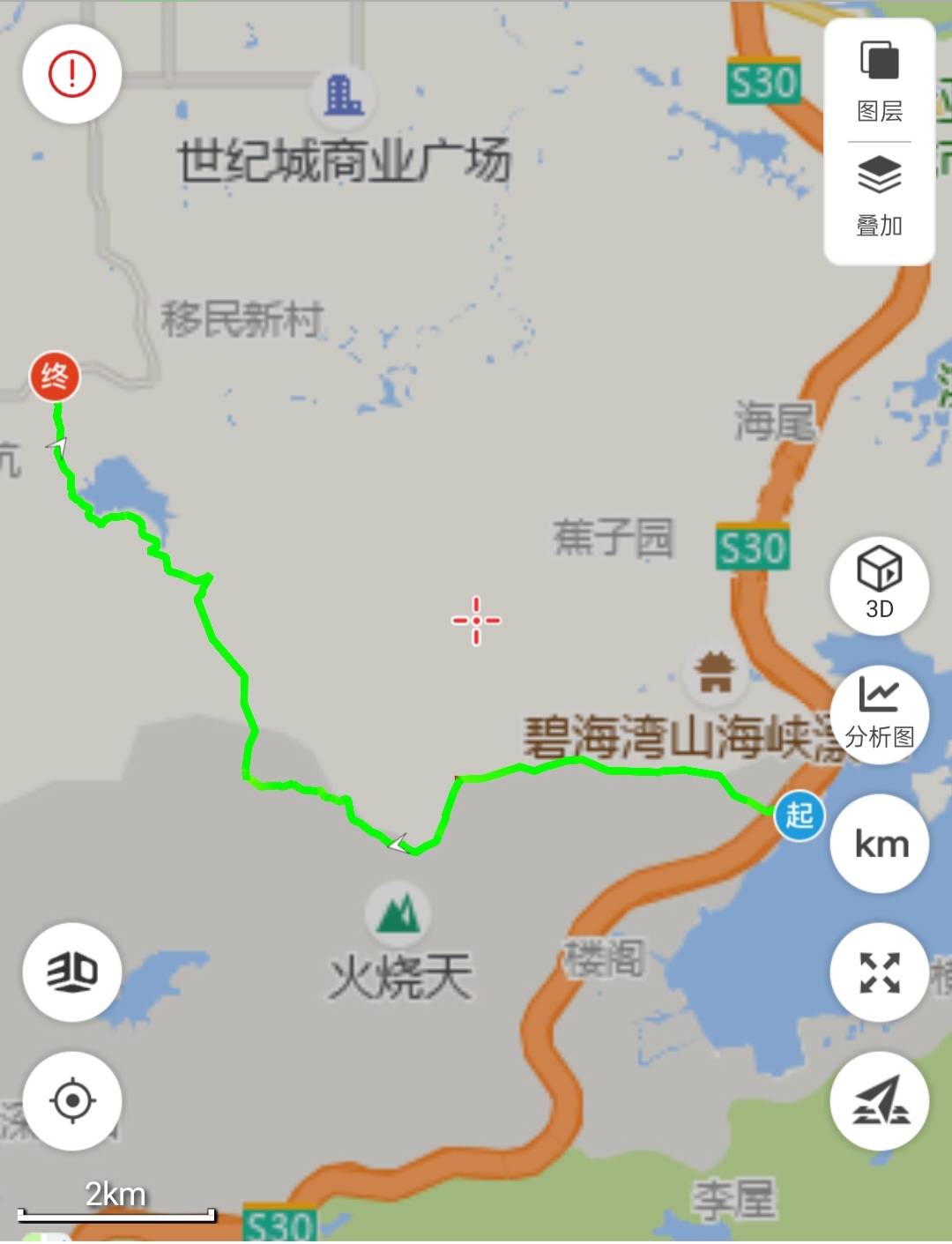Tap the km distance unit button
Viewport: 952px width, 1244px height.
(879, 844)
